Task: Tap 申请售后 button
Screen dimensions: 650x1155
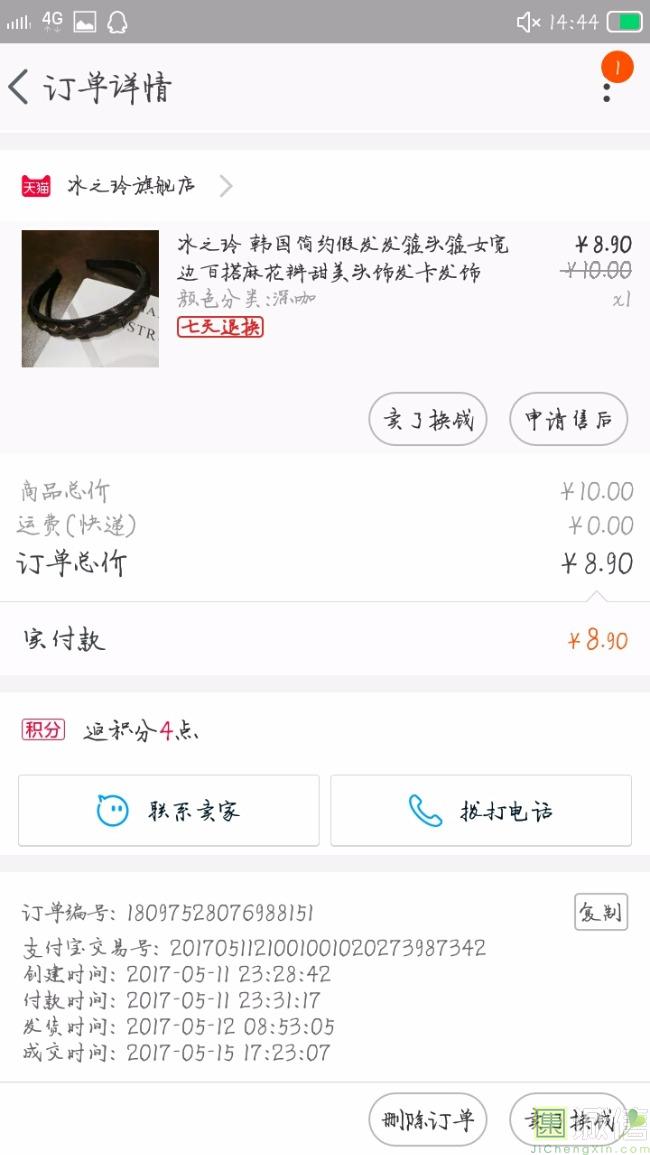Action: coord(568,420)
